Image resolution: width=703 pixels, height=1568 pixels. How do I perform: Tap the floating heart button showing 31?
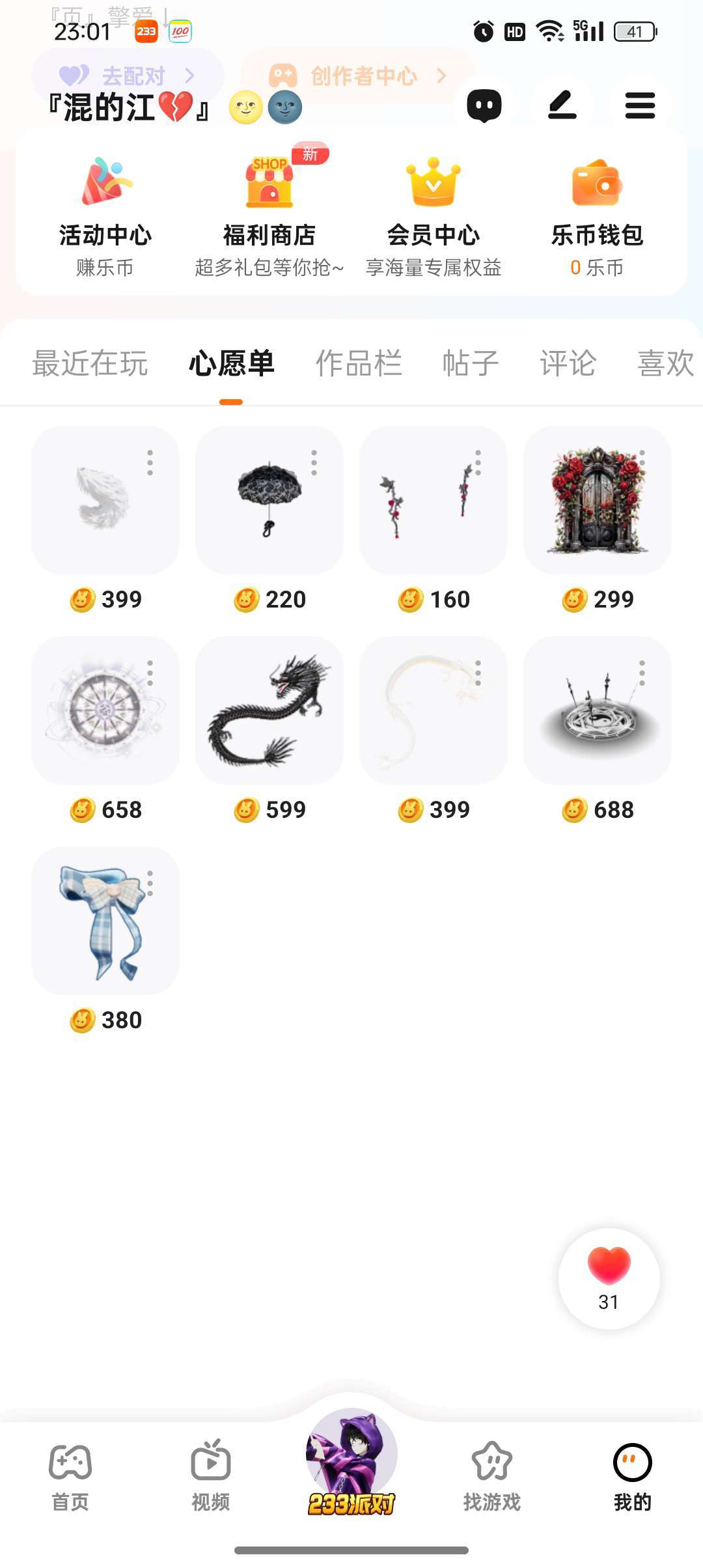(x=609, y=1279)
